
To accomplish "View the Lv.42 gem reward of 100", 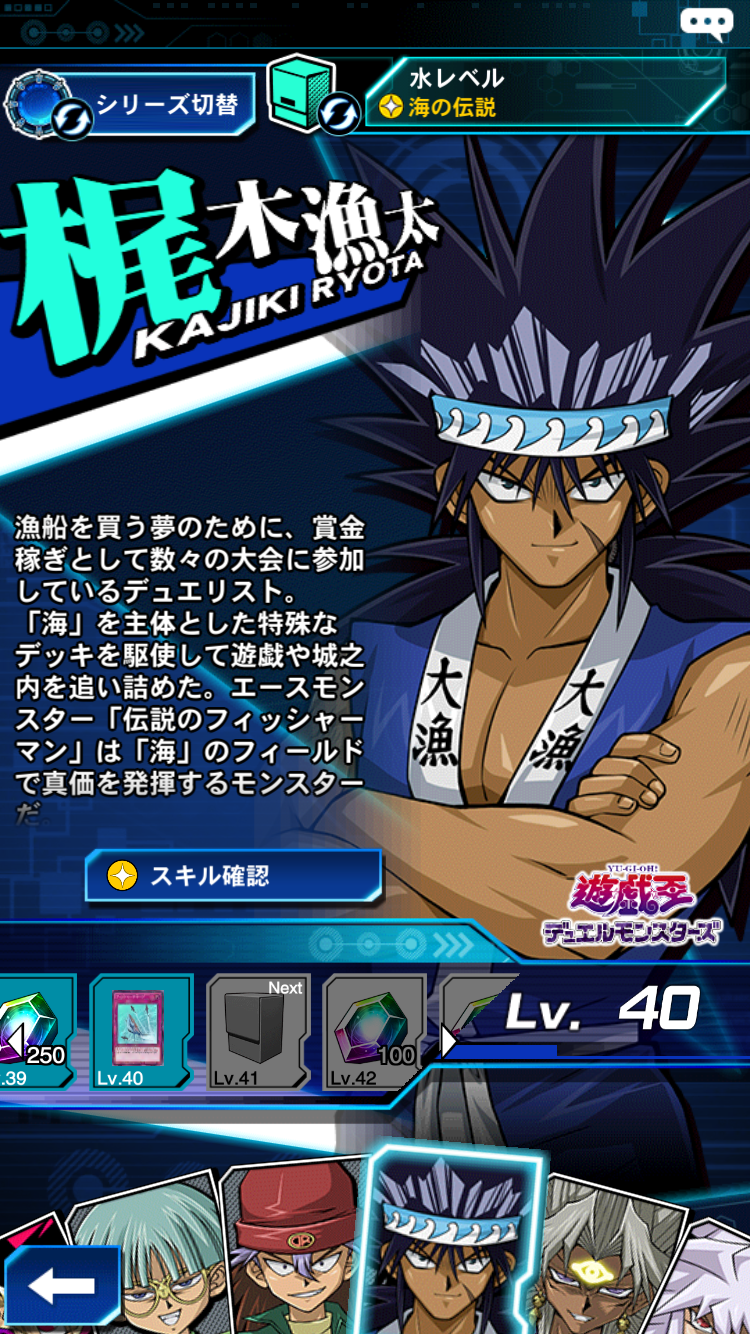I will [x=375, y=1030].
